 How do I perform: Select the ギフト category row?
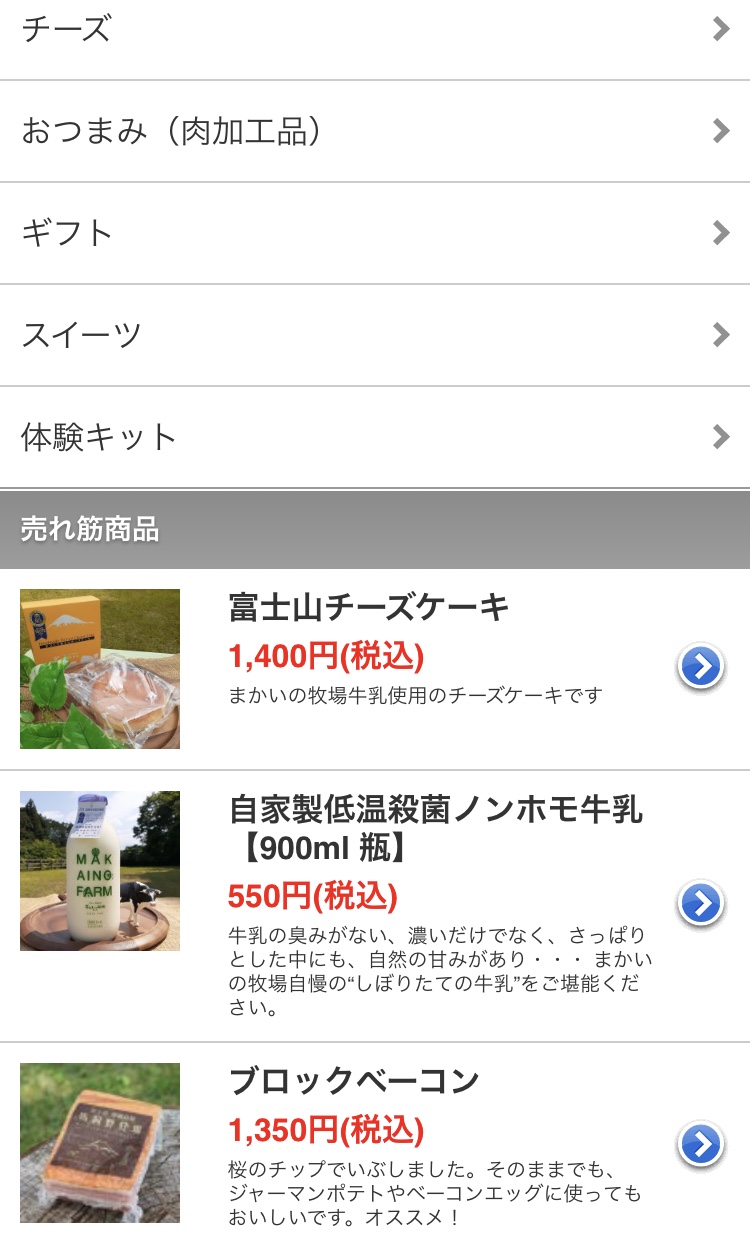pos(375,233)
